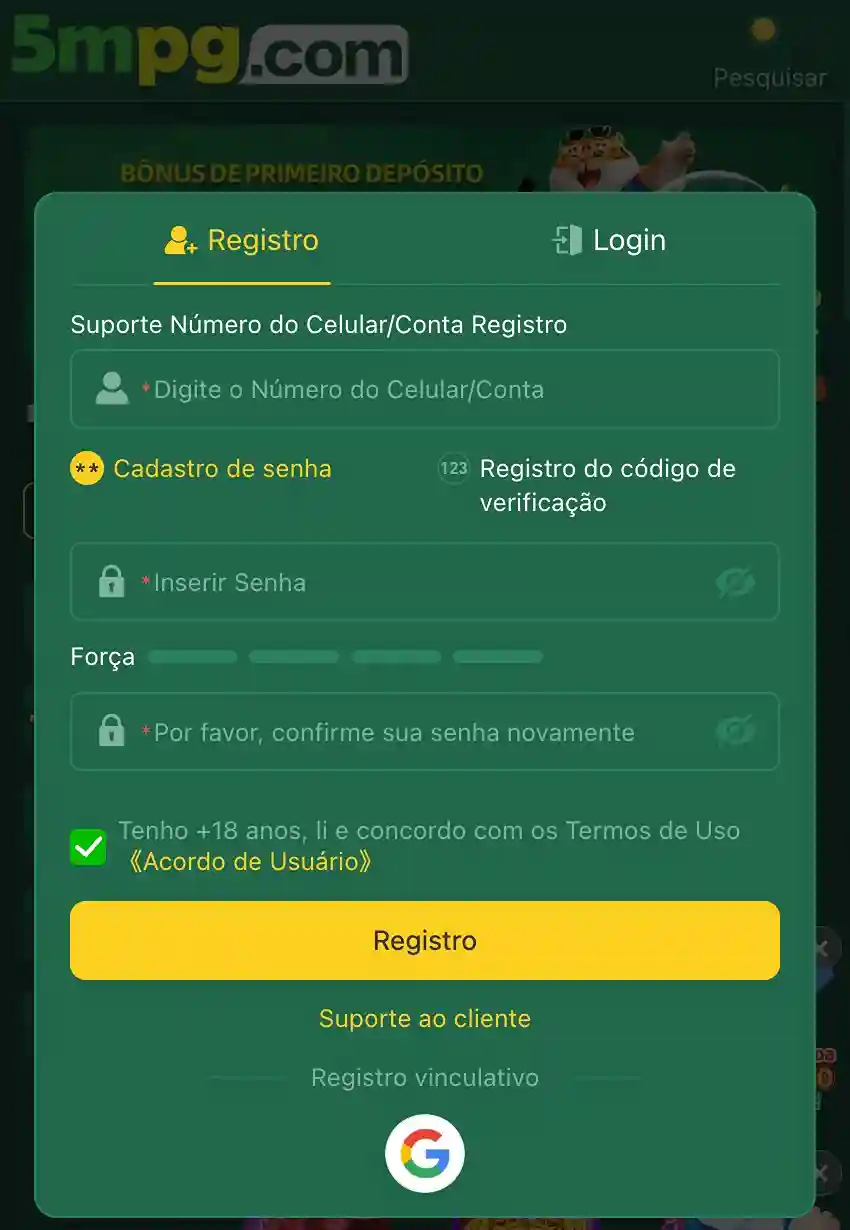Choose Cadastro de senha option
The height and width of the screenshot is (1230, 850).
tap(201, 469)
